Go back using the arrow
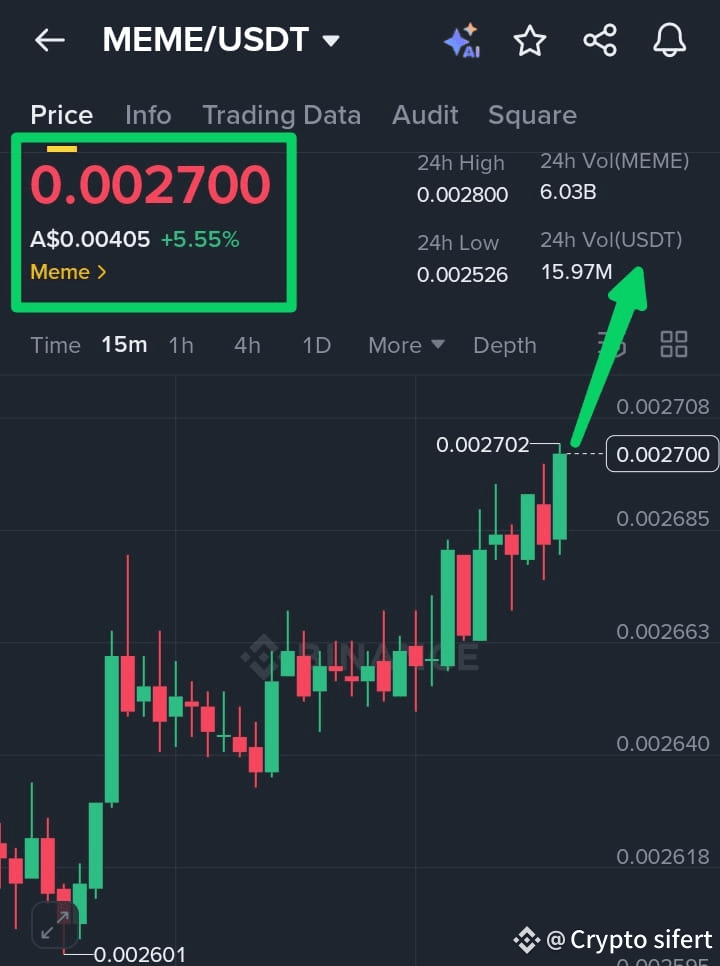 coord(49,40)
